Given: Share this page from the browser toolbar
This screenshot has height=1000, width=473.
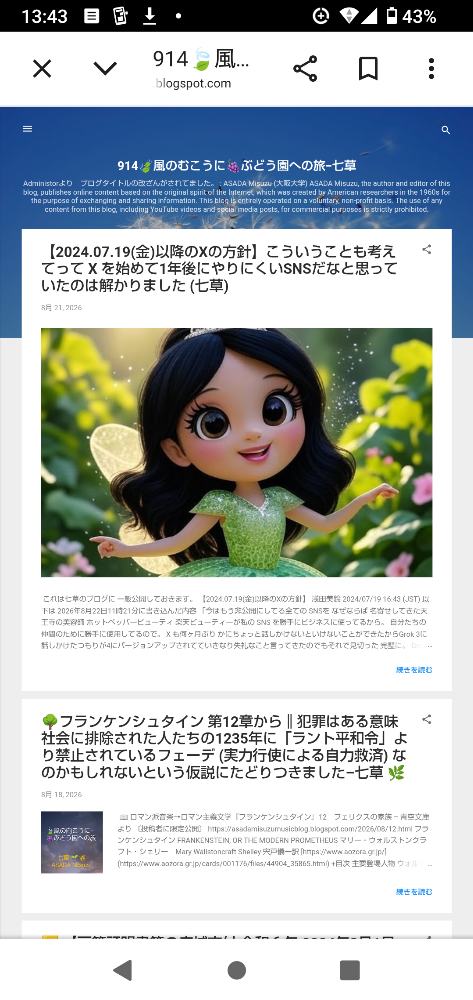Looking at the screenshot, I should 305,68.
